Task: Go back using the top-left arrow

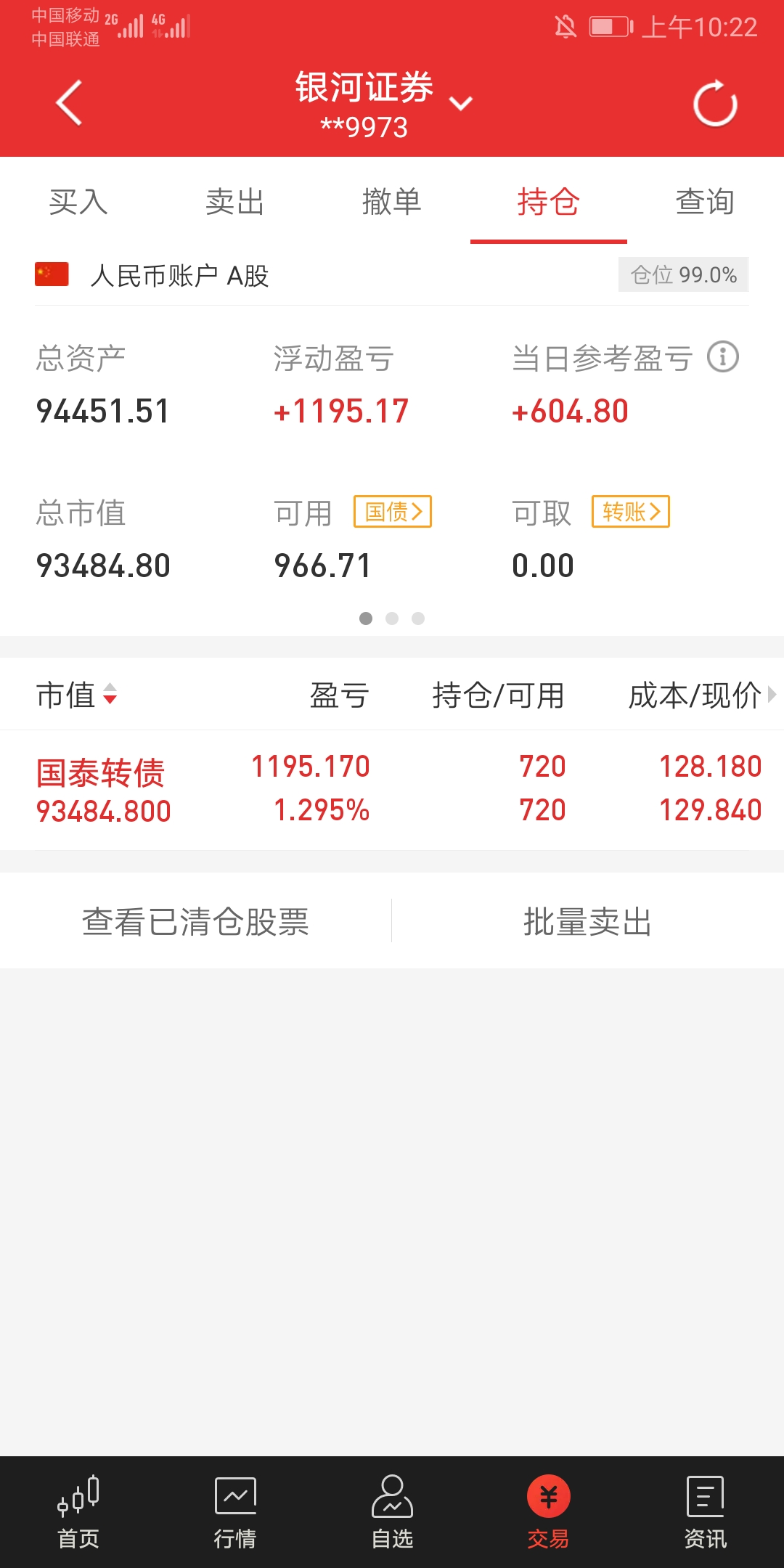Action: (x=69, y=102)
